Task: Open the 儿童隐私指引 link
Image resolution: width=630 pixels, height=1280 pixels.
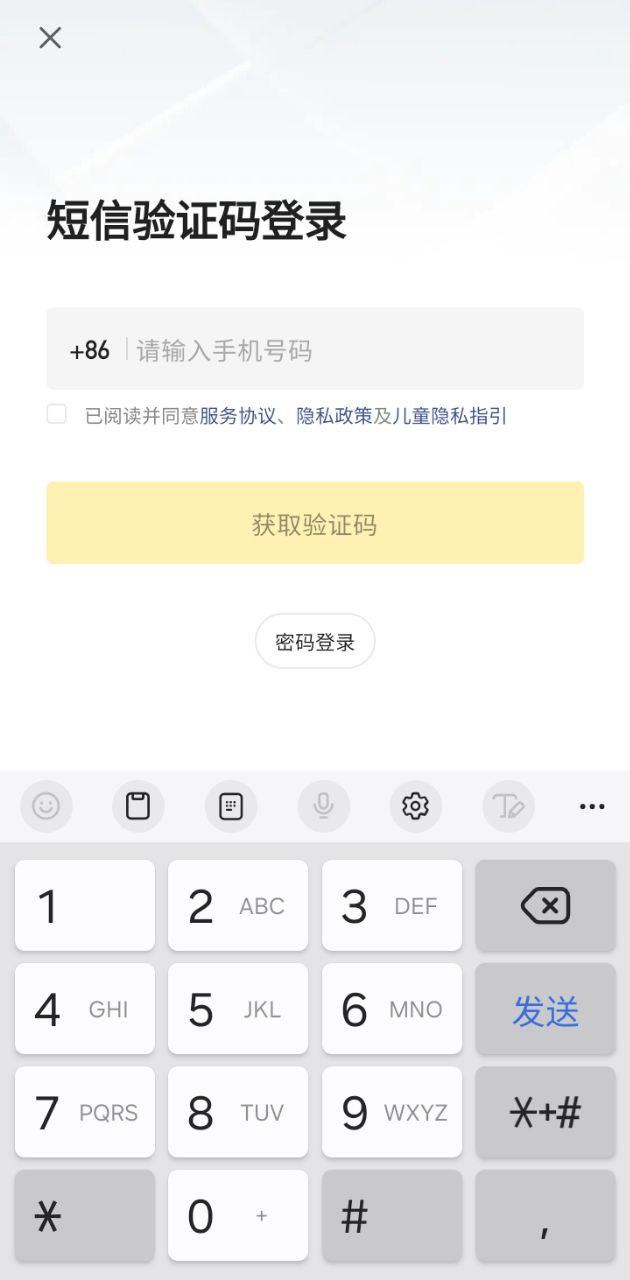Action: (x=449, y=416)
